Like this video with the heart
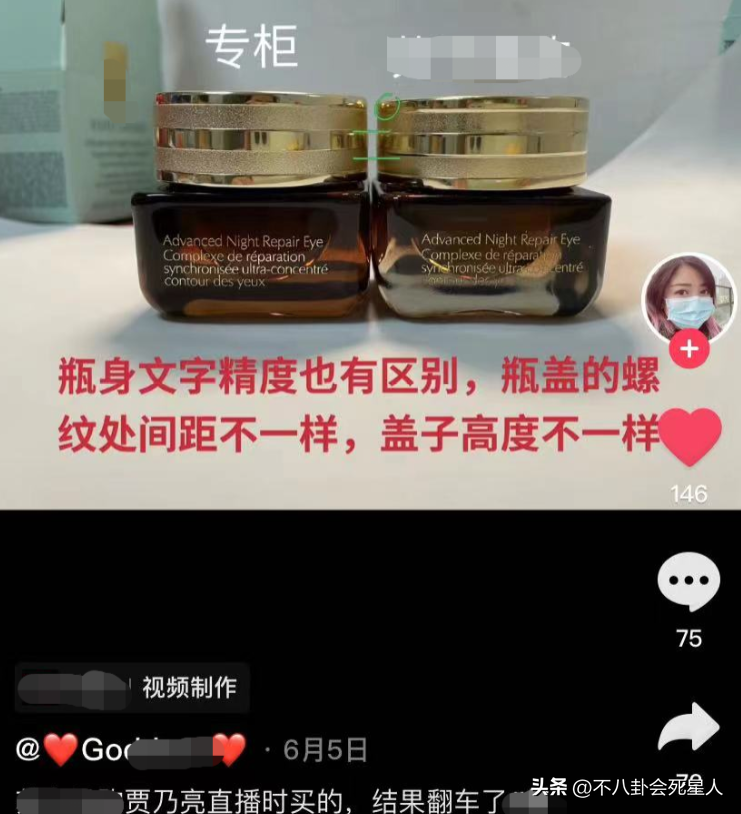Image resolution: width=741 pixels, height=814 pixels. tap(689, 437)
